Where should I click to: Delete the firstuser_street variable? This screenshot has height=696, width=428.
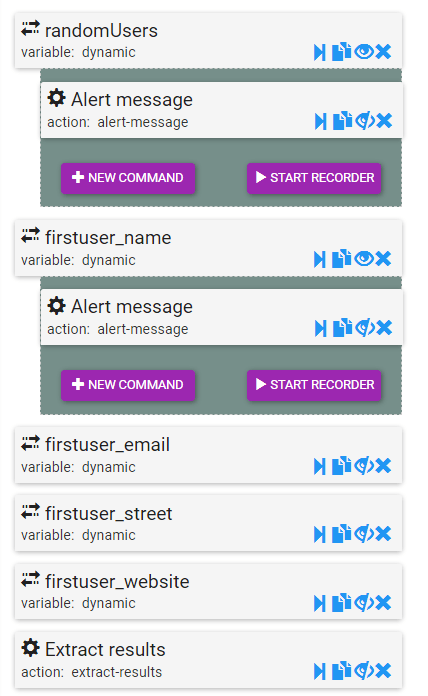click(383, 534)
